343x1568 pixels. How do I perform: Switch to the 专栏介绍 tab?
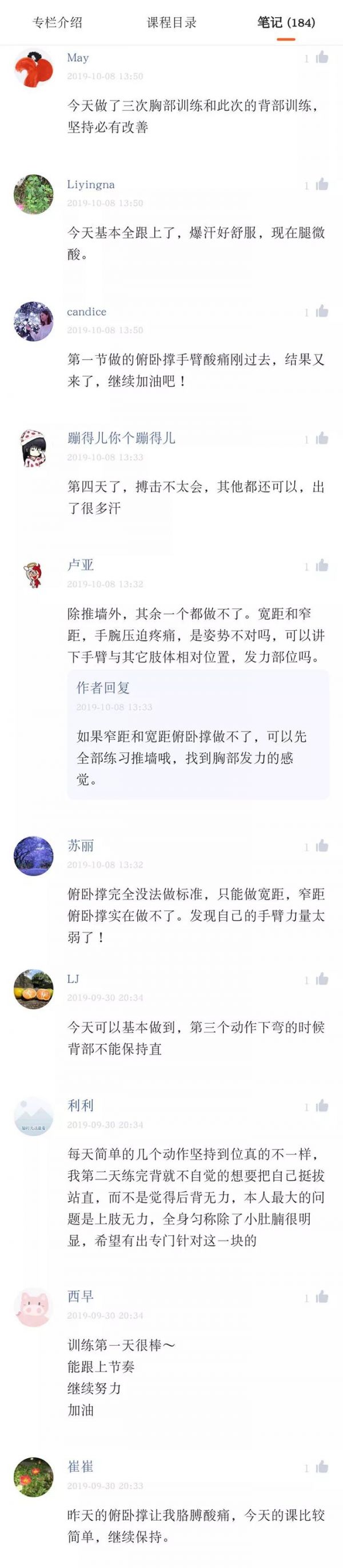pyautogui.click(x=57, y=23)
